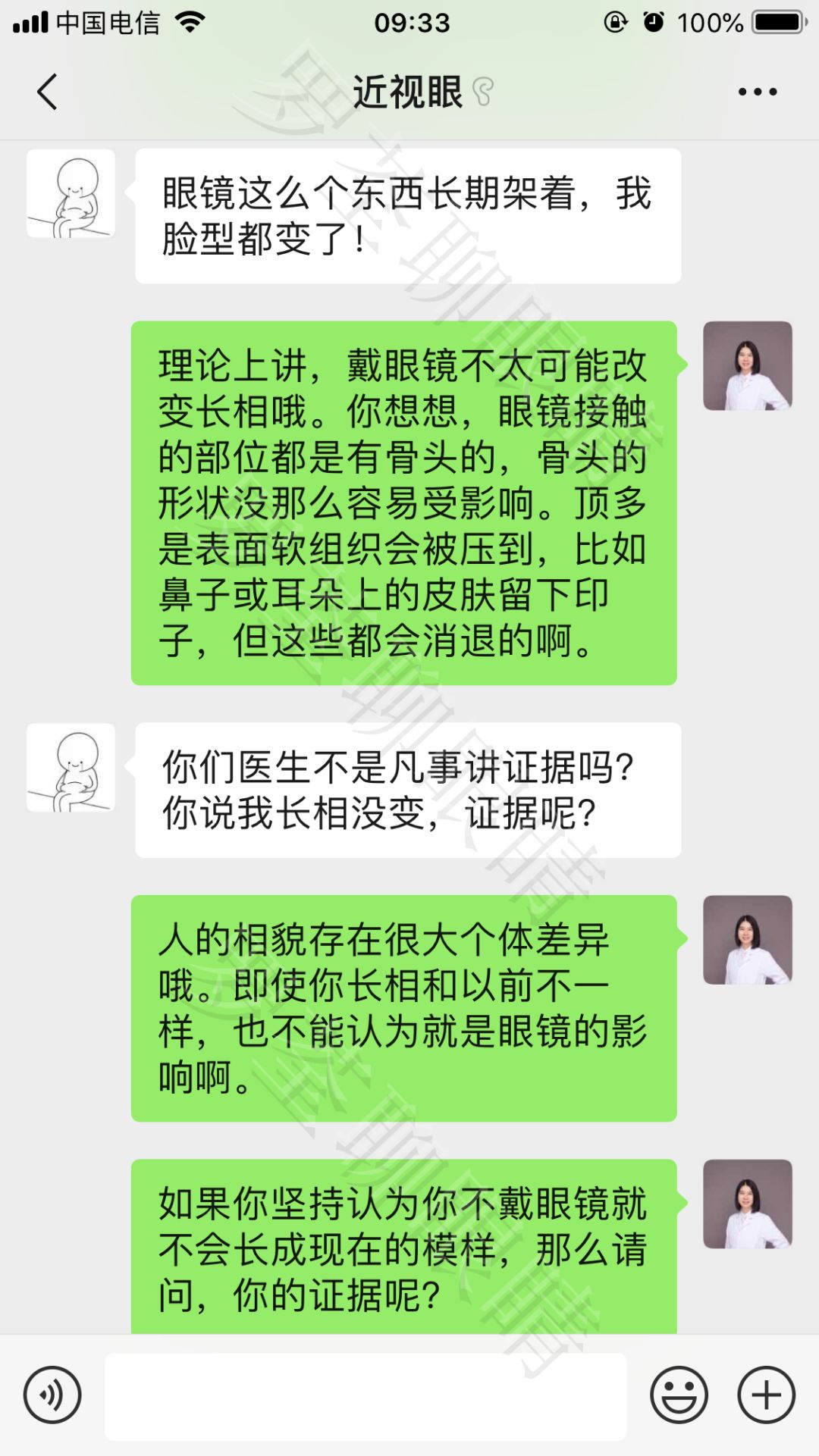
Task: Go back from the 近视眼 chat
Action: pos(47,92)
